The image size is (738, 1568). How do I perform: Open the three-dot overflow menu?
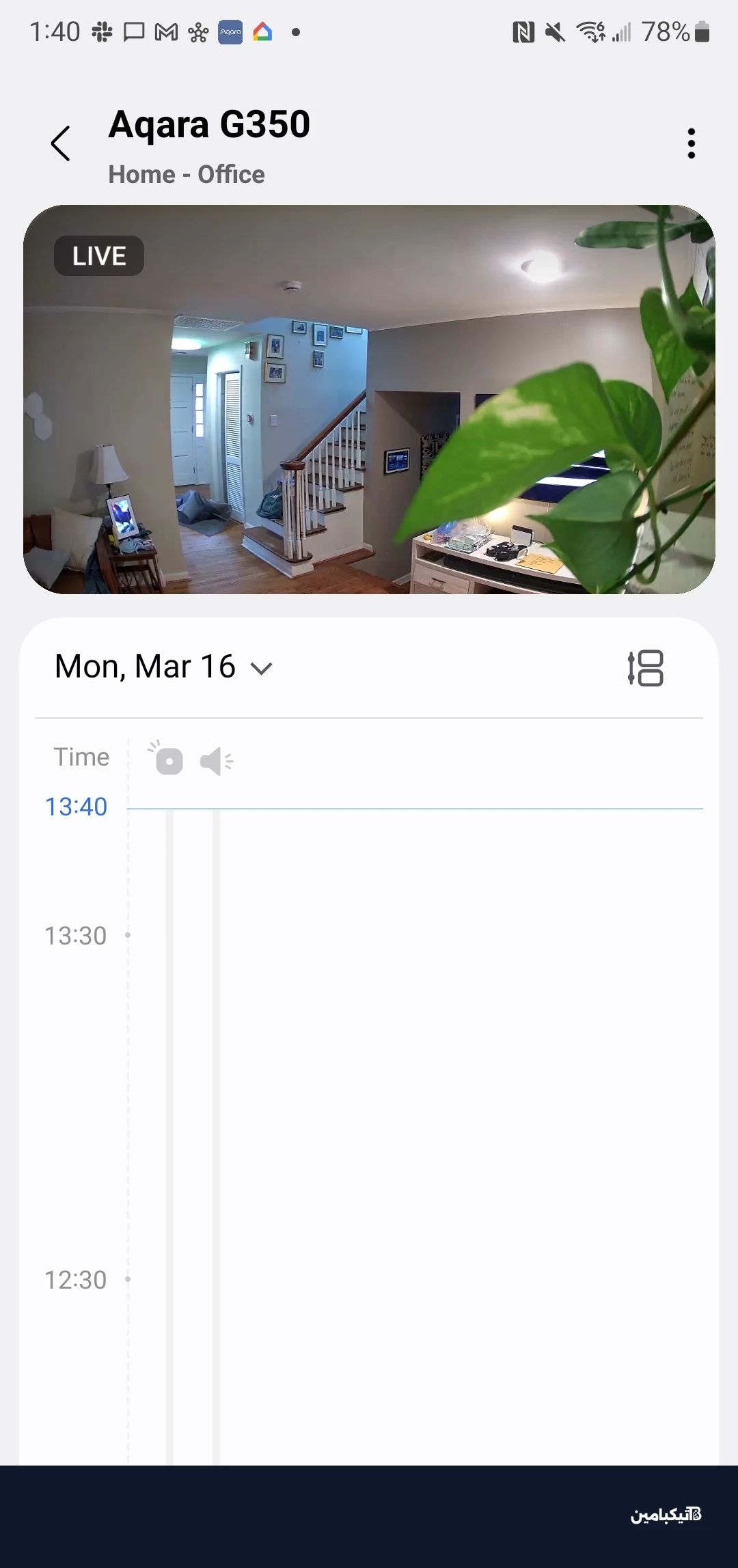tap(691, 143)
